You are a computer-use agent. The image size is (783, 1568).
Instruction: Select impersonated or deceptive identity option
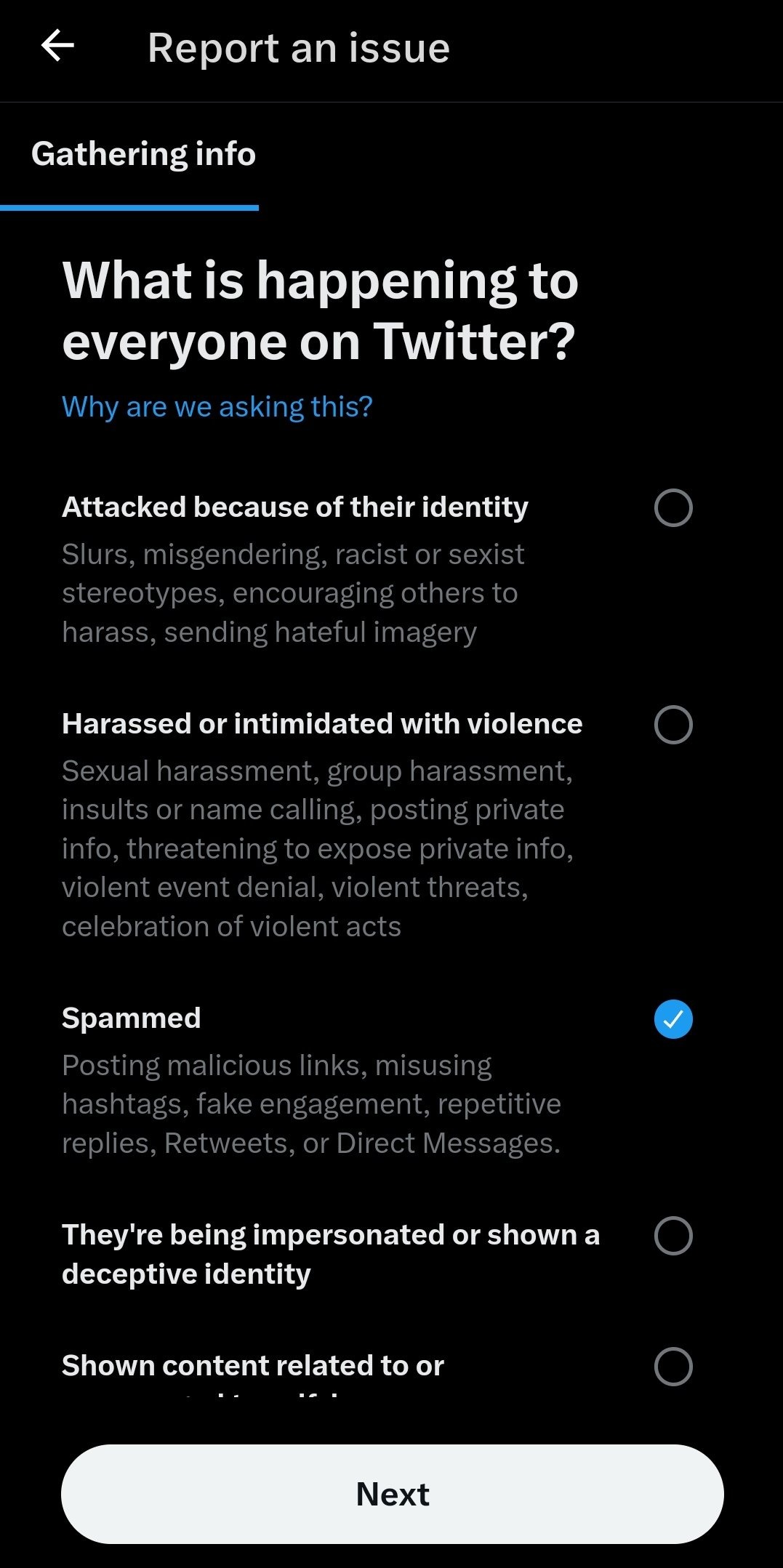click(x=672, y=1236)
